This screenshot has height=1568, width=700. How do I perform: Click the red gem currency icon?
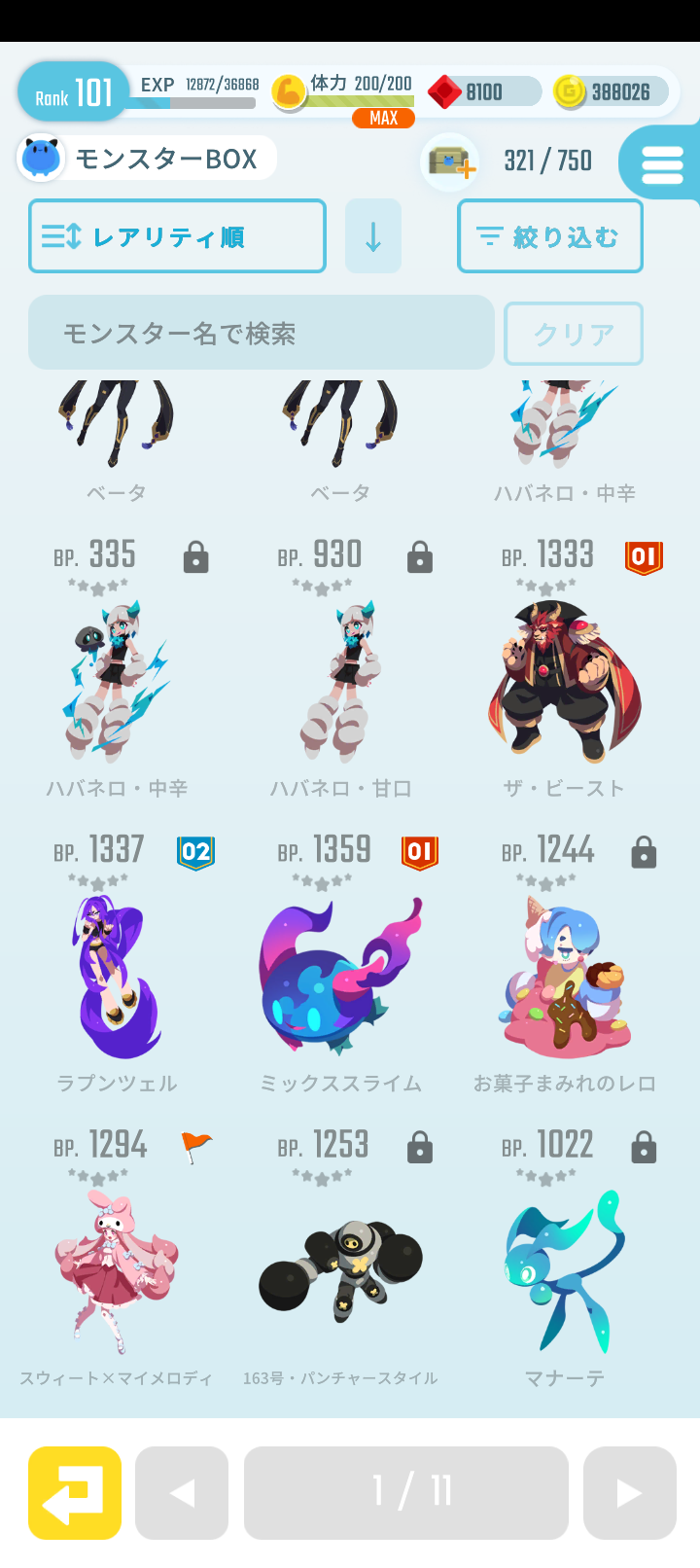[444, 91]
